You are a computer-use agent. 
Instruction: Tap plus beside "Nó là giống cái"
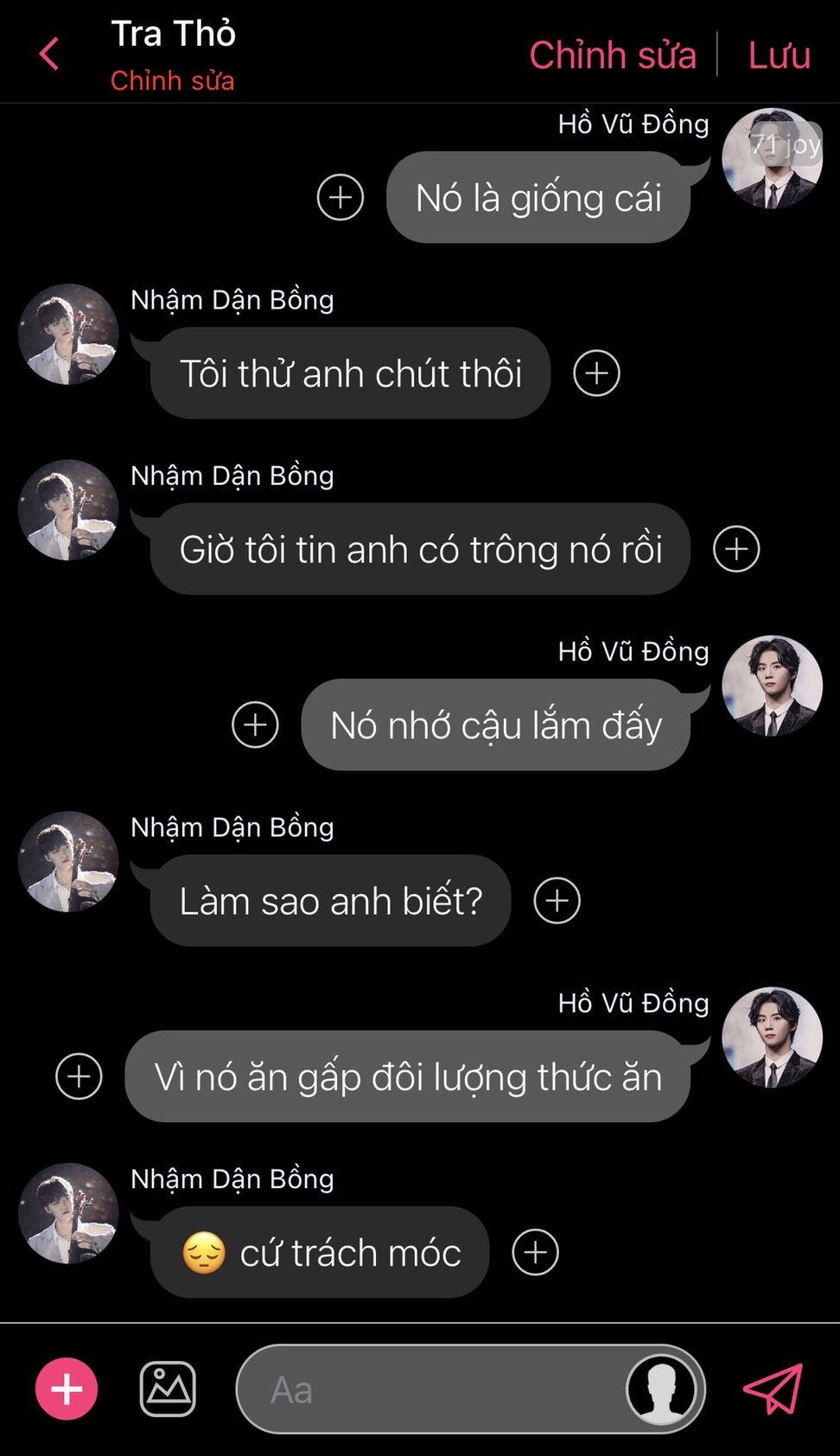point(340,198)
